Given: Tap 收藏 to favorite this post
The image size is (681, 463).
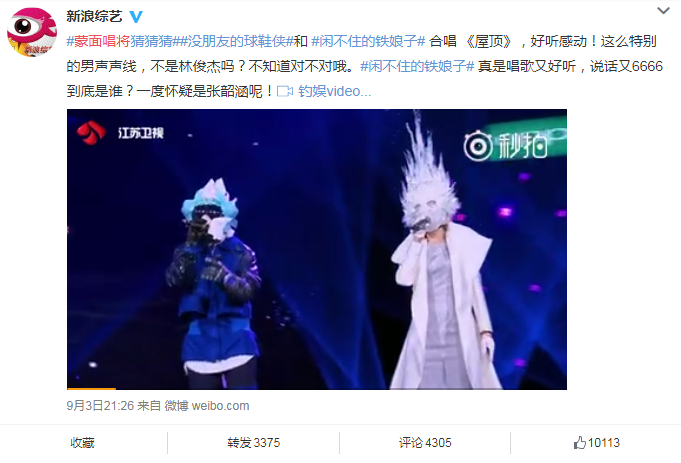Looking at the screenshot, I should 84,443.
